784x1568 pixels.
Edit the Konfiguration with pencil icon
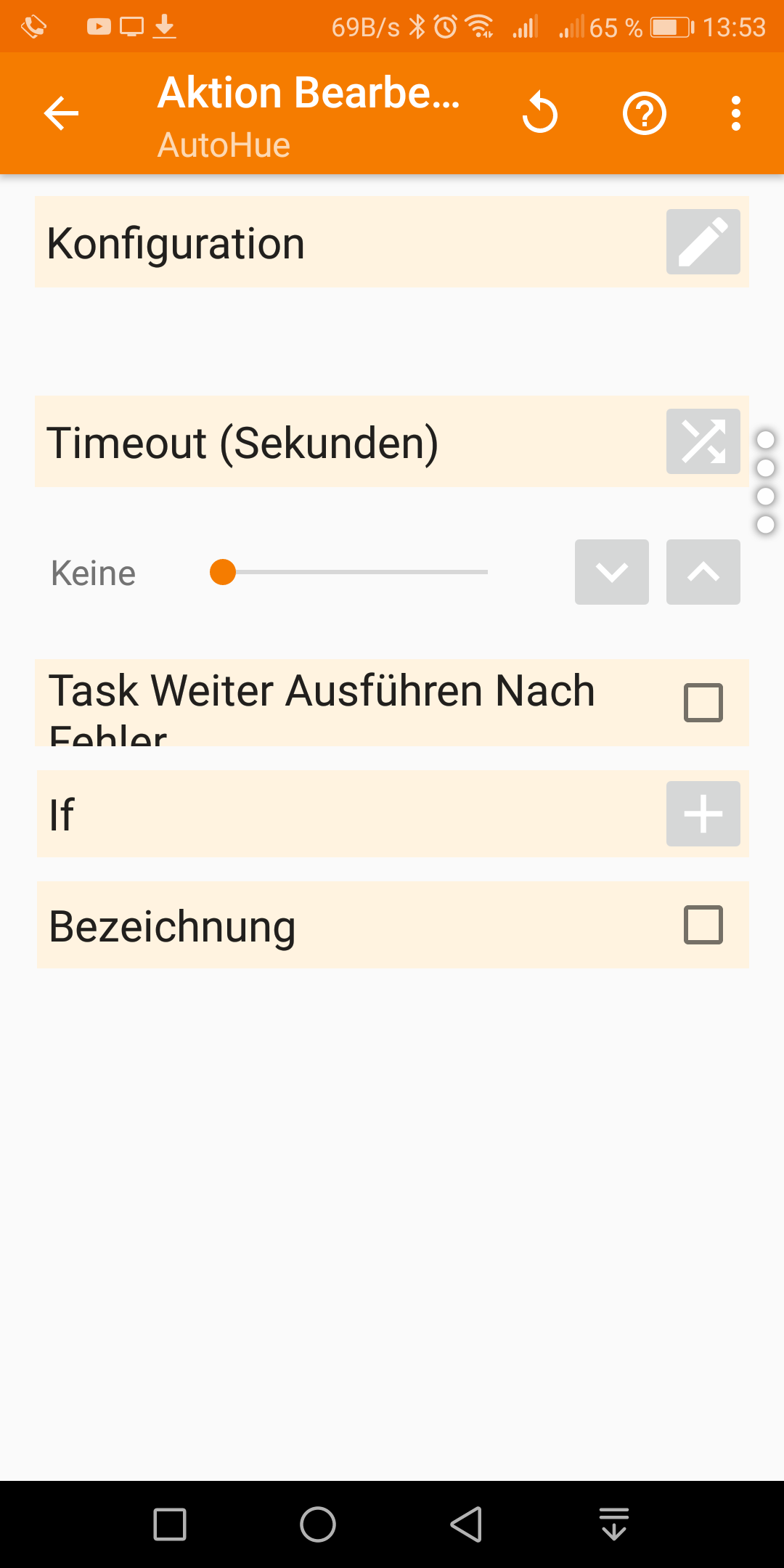(x=703, y=242)
